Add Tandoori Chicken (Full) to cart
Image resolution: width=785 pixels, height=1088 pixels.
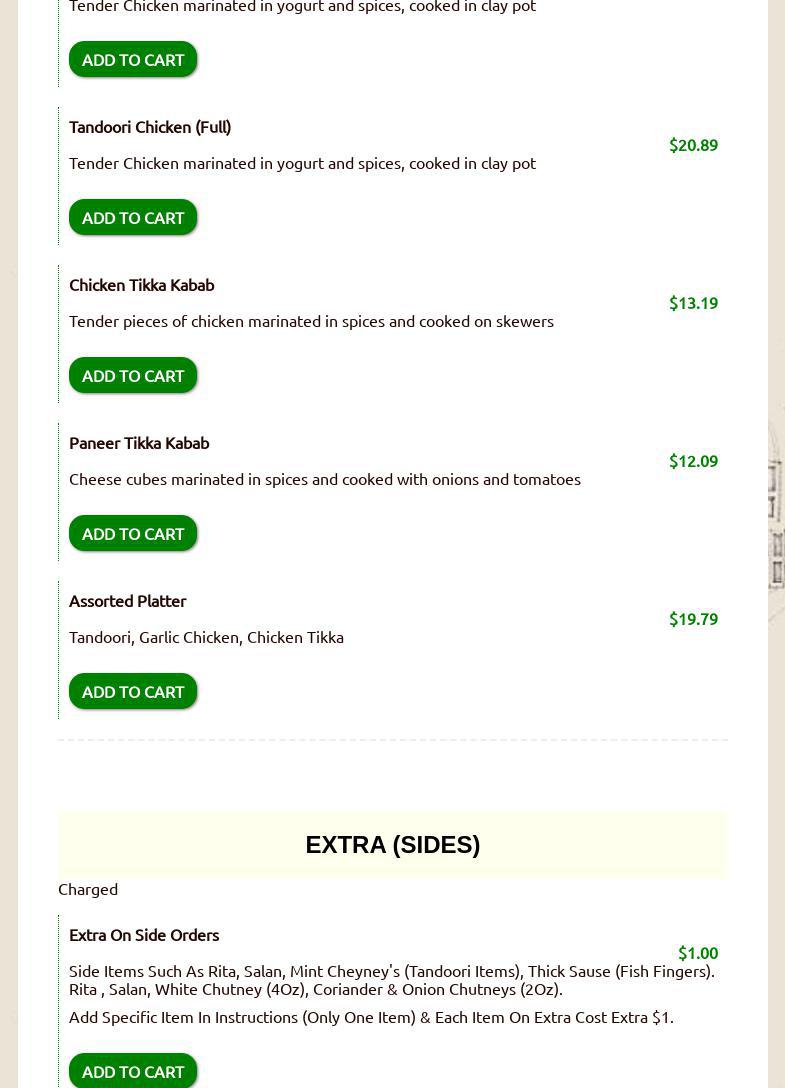tap(133, 218)
